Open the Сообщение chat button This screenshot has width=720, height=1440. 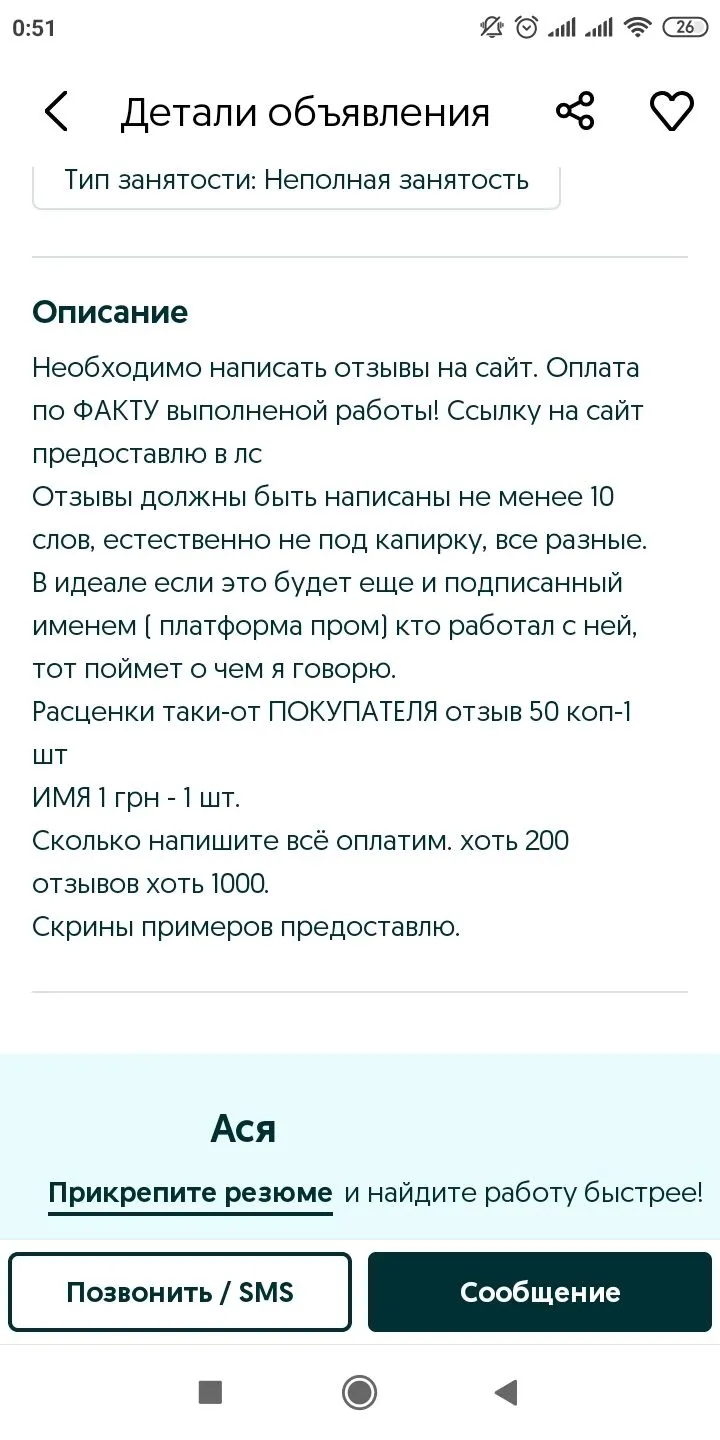pos(540,1292)
